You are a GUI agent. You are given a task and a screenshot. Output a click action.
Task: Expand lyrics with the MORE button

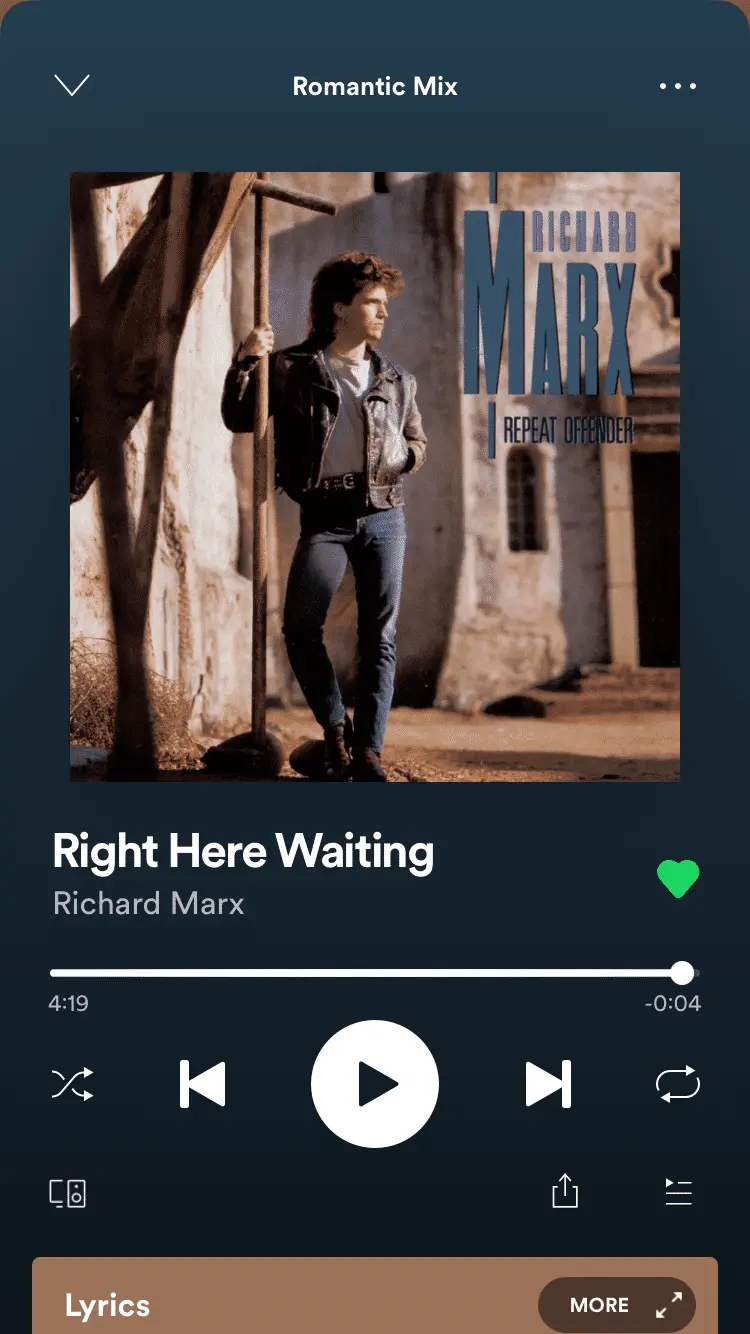coord(616,1305)
